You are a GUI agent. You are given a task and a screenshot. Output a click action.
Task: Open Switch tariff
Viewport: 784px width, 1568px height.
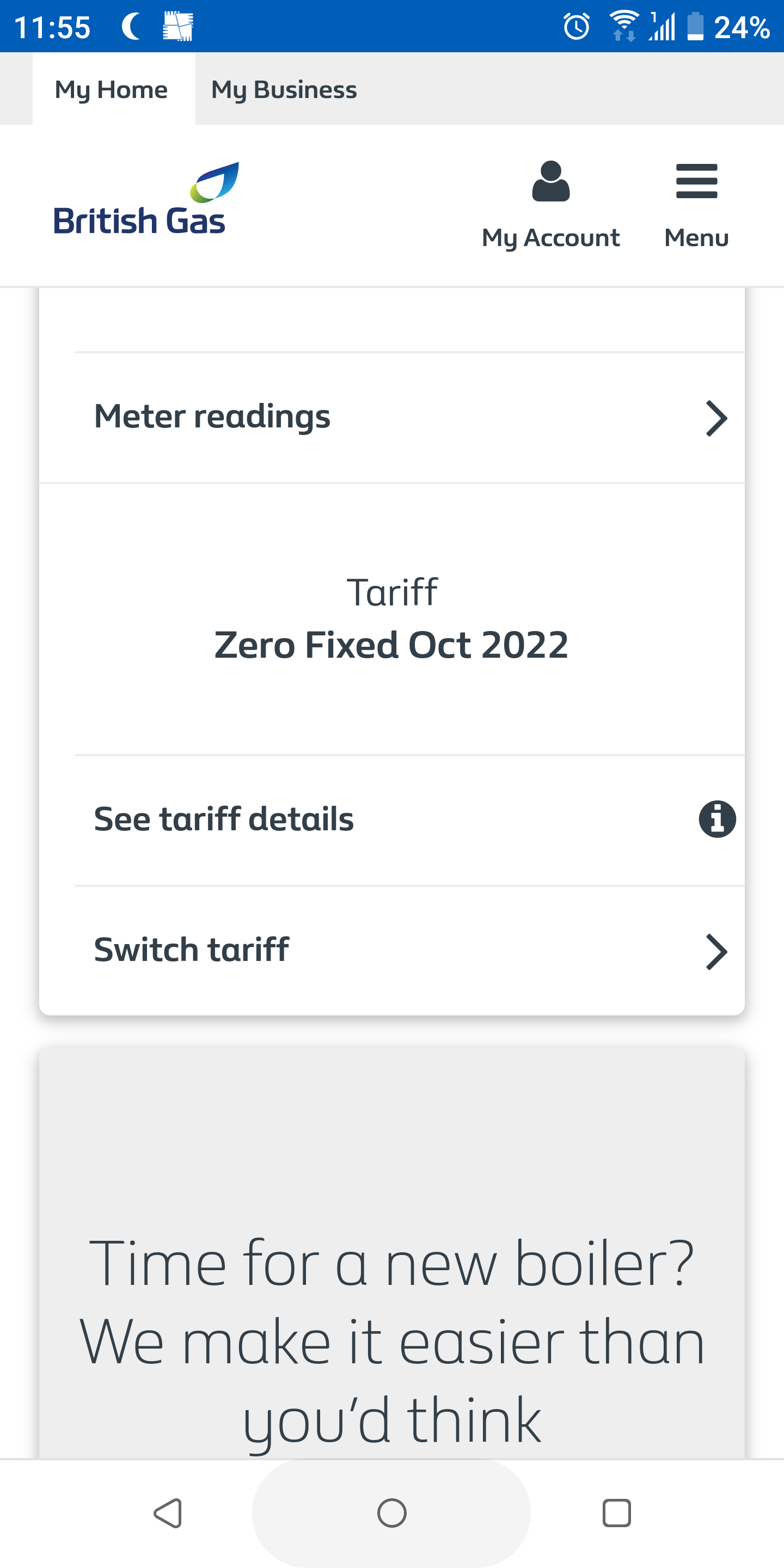tap(392, 950)
